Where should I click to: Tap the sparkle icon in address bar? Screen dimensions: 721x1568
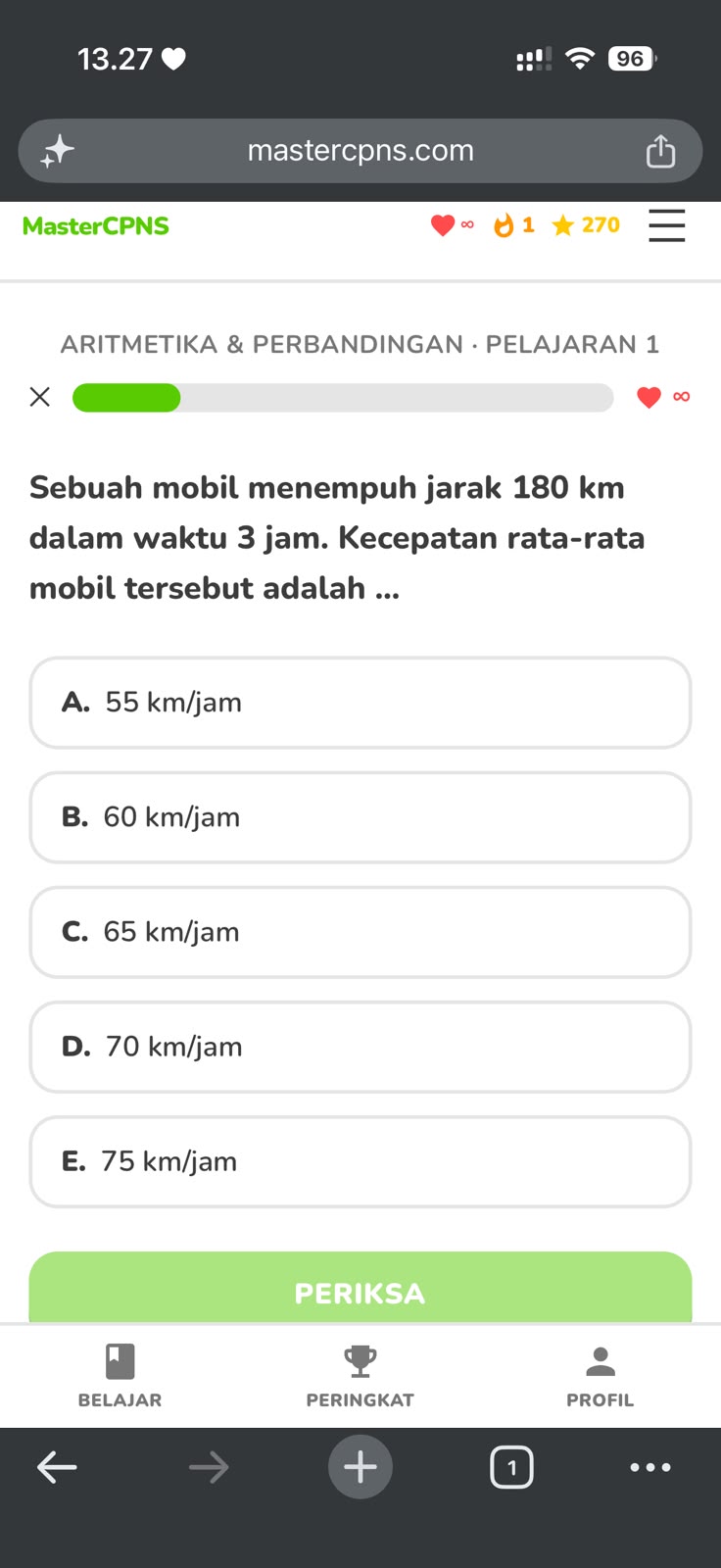tap(58, 151)
